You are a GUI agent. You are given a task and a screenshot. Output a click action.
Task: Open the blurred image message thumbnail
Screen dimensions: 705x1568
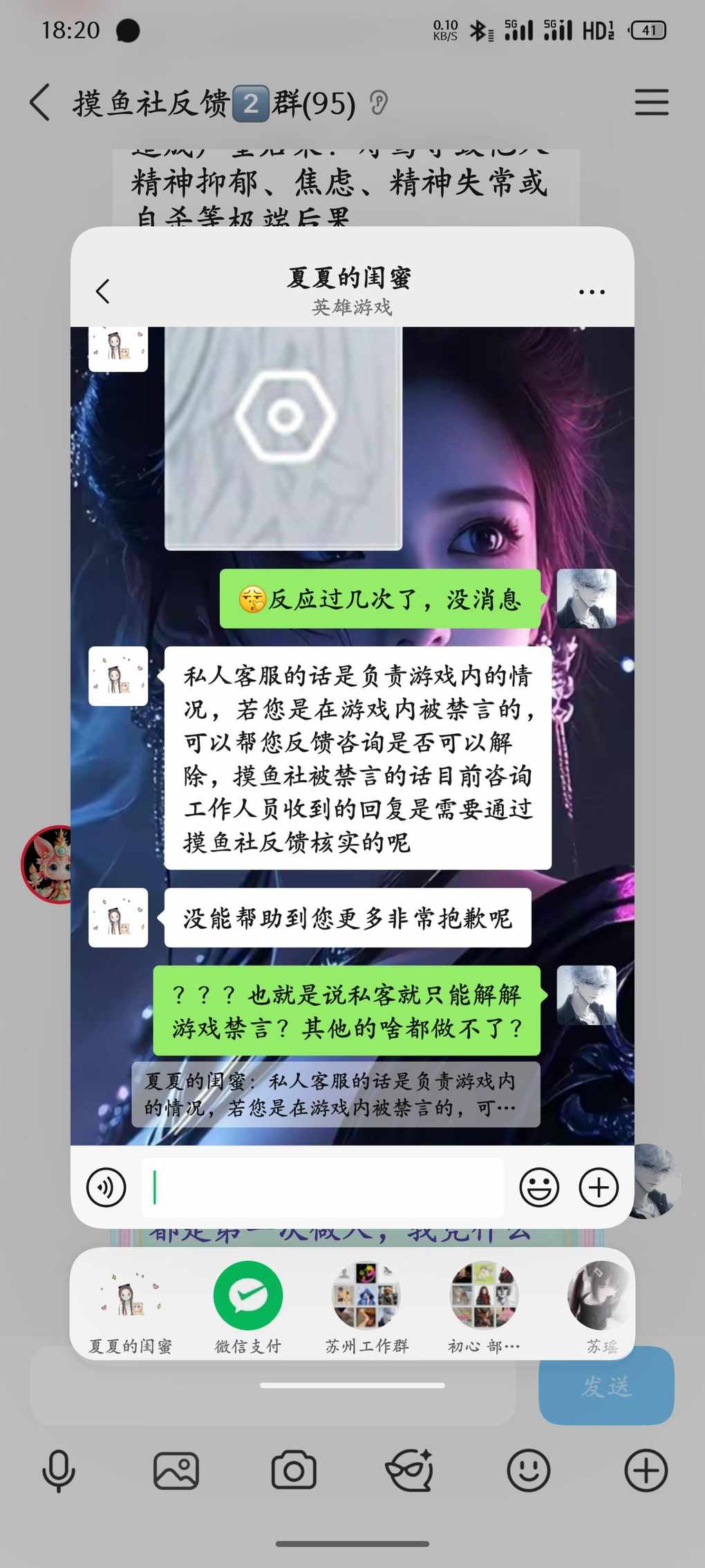pyautogui.click(x=283, y=436)
